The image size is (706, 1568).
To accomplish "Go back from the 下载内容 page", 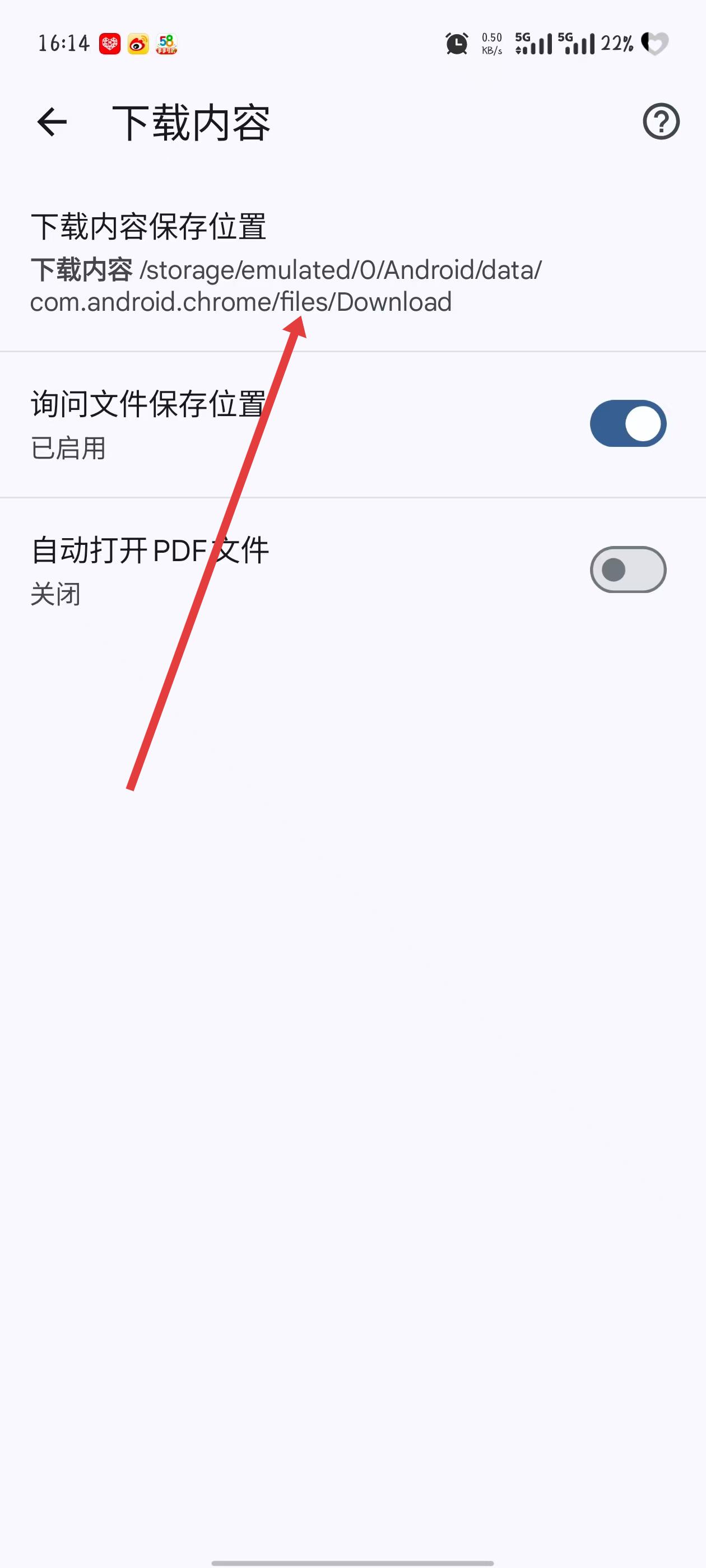I will (52, 122).
